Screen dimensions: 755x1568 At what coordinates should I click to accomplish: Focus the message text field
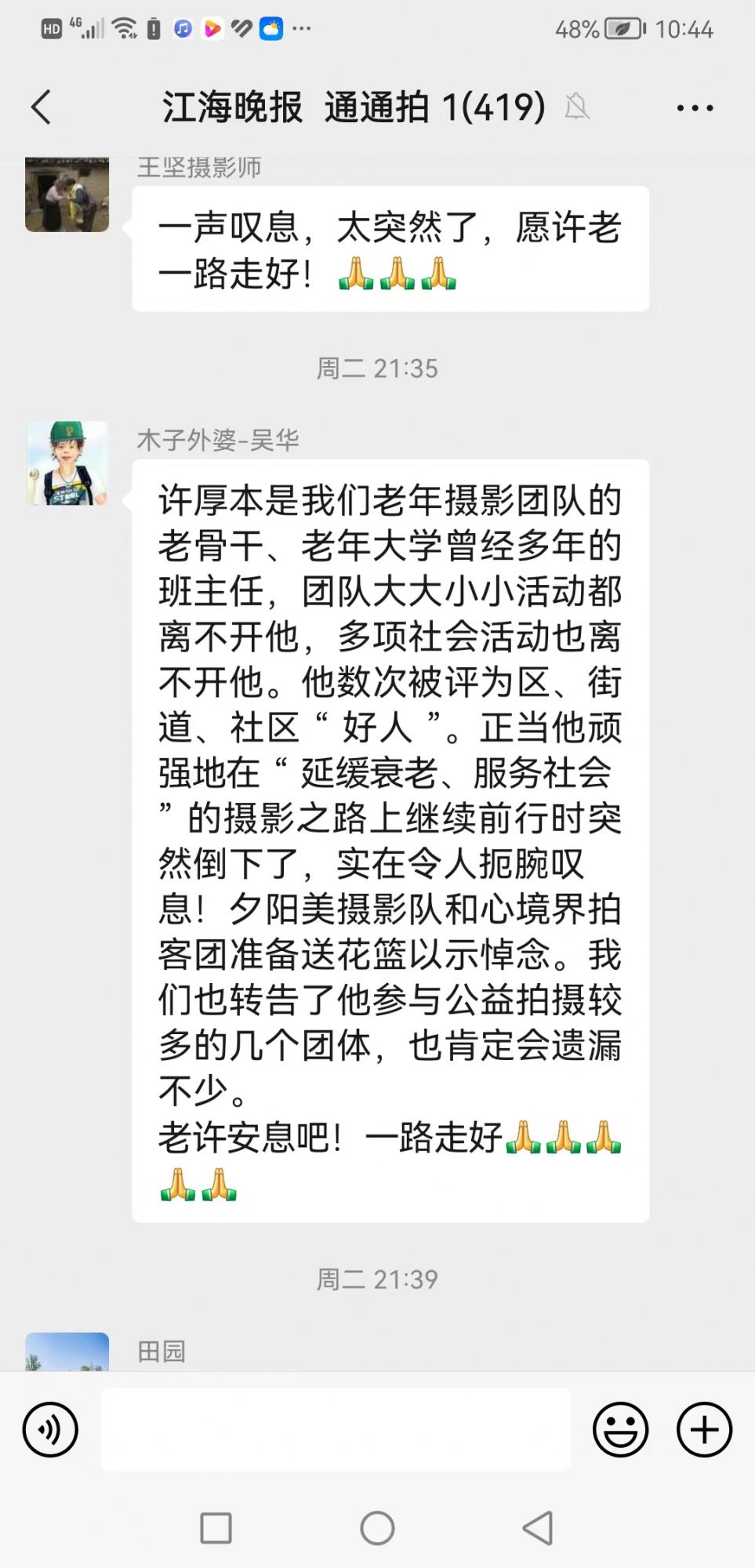pyautogui.click(x=336, y=1429)
